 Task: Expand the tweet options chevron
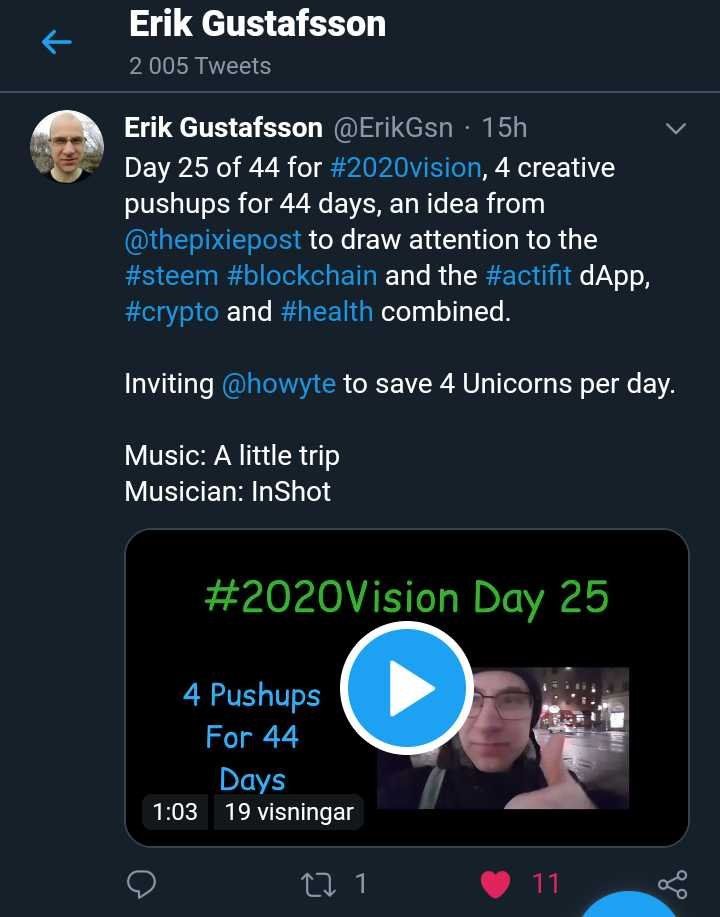point(676,129)
